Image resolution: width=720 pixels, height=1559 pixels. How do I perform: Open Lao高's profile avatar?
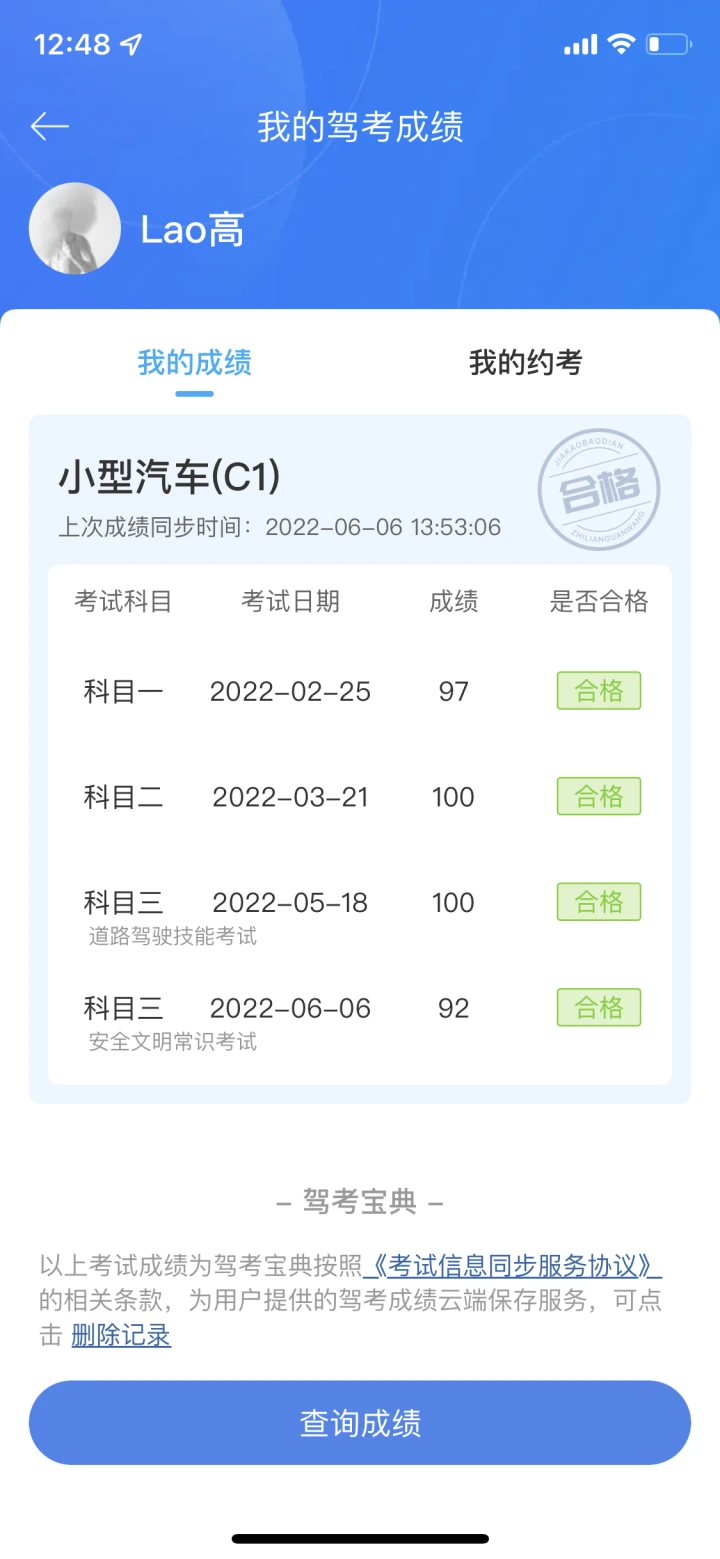coord(75,229)
